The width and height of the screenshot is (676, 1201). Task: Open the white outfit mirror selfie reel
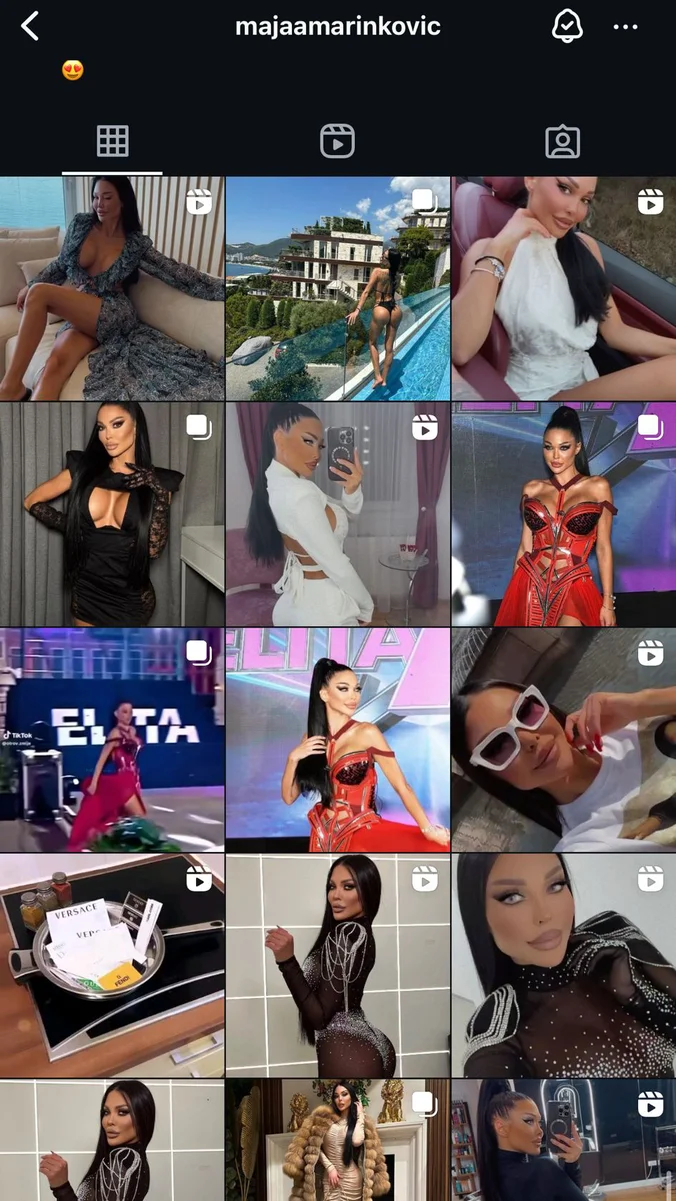337,514
